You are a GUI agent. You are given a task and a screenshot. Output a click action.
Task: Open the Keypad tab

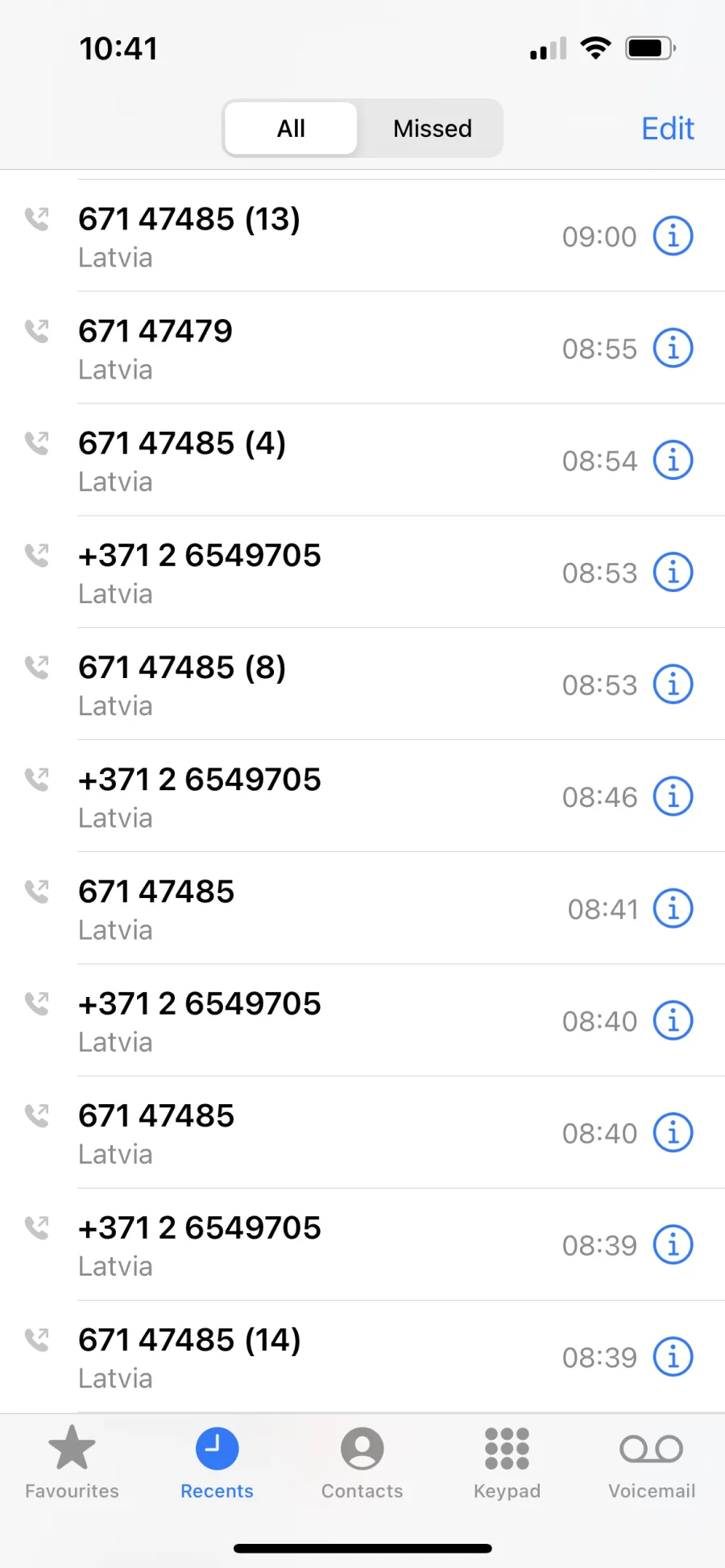tap(507, 1463)
